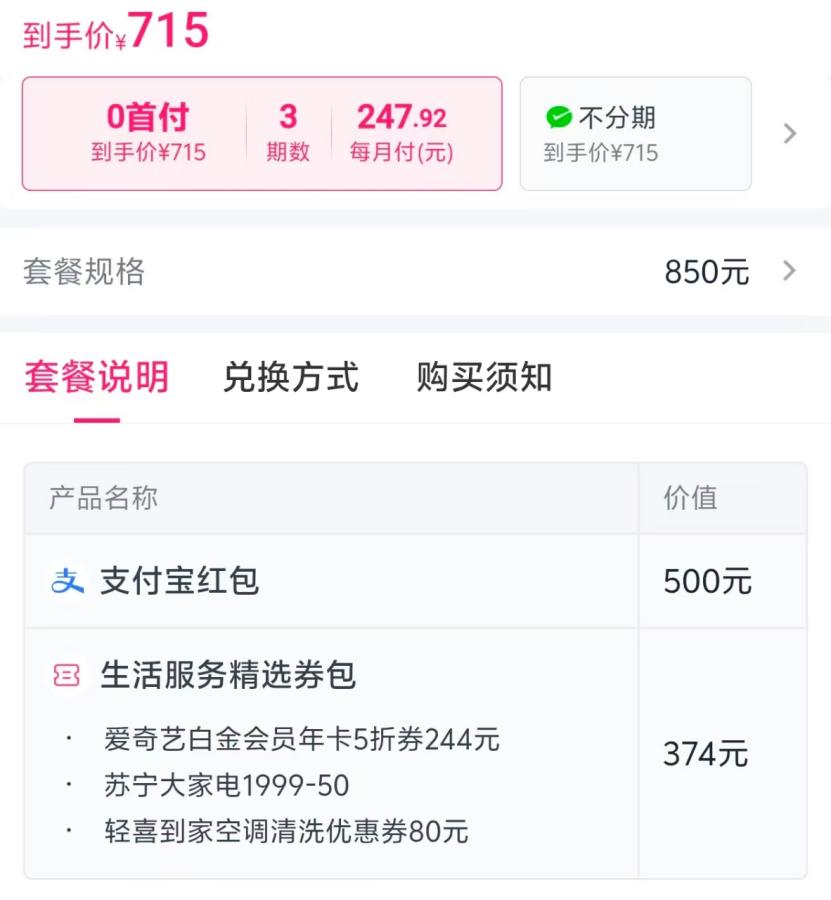Select the 0首付 3期 installment option
This screenshot has width=831, height=900.
[261, 133]
